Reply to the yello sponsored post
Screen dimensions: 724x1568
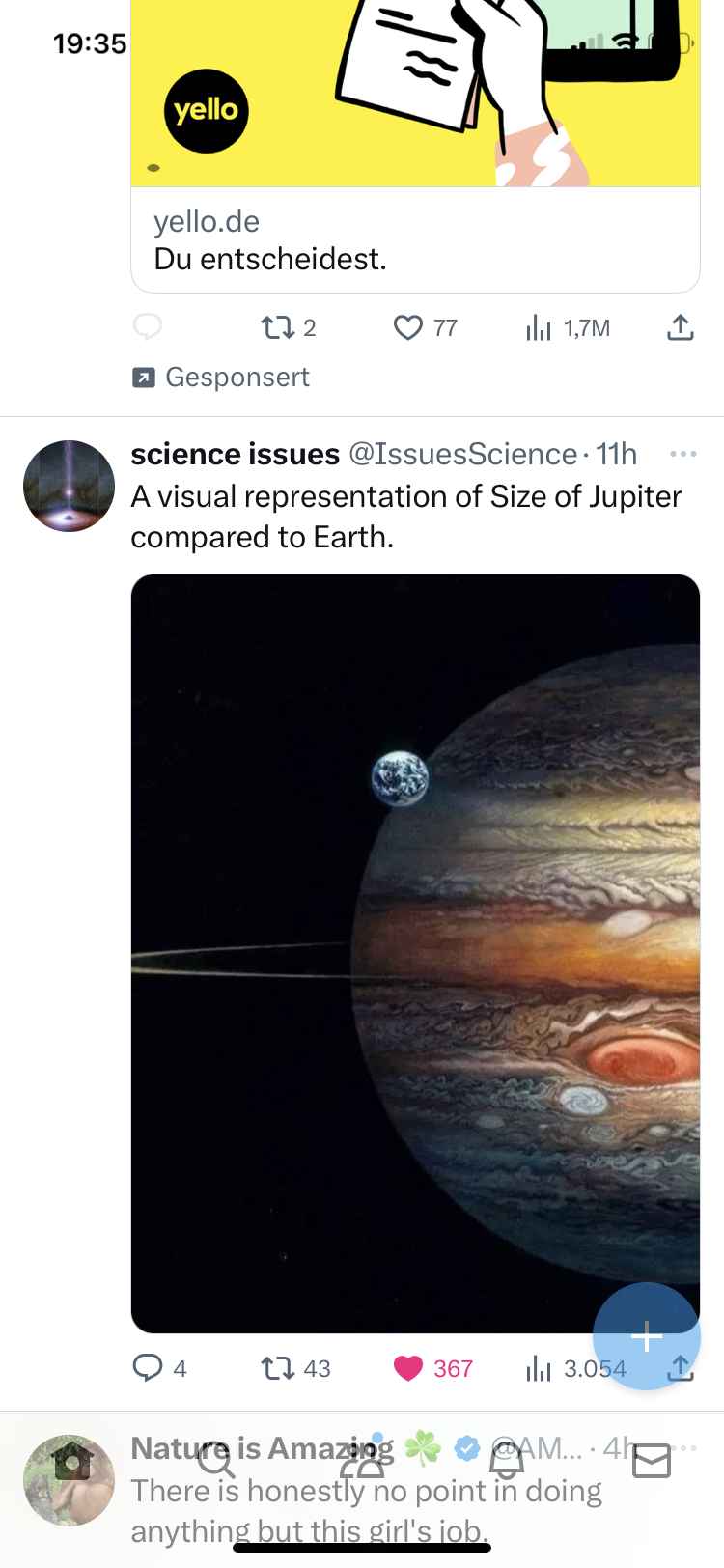pos(147,328)
